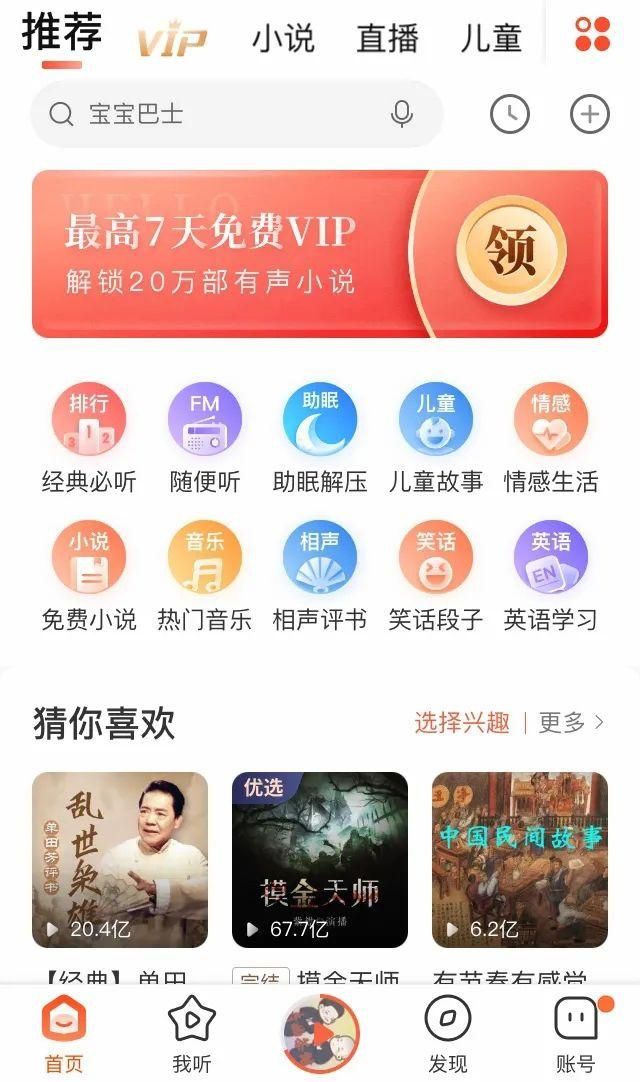Tap the plus icon beside search

(590, 114)
